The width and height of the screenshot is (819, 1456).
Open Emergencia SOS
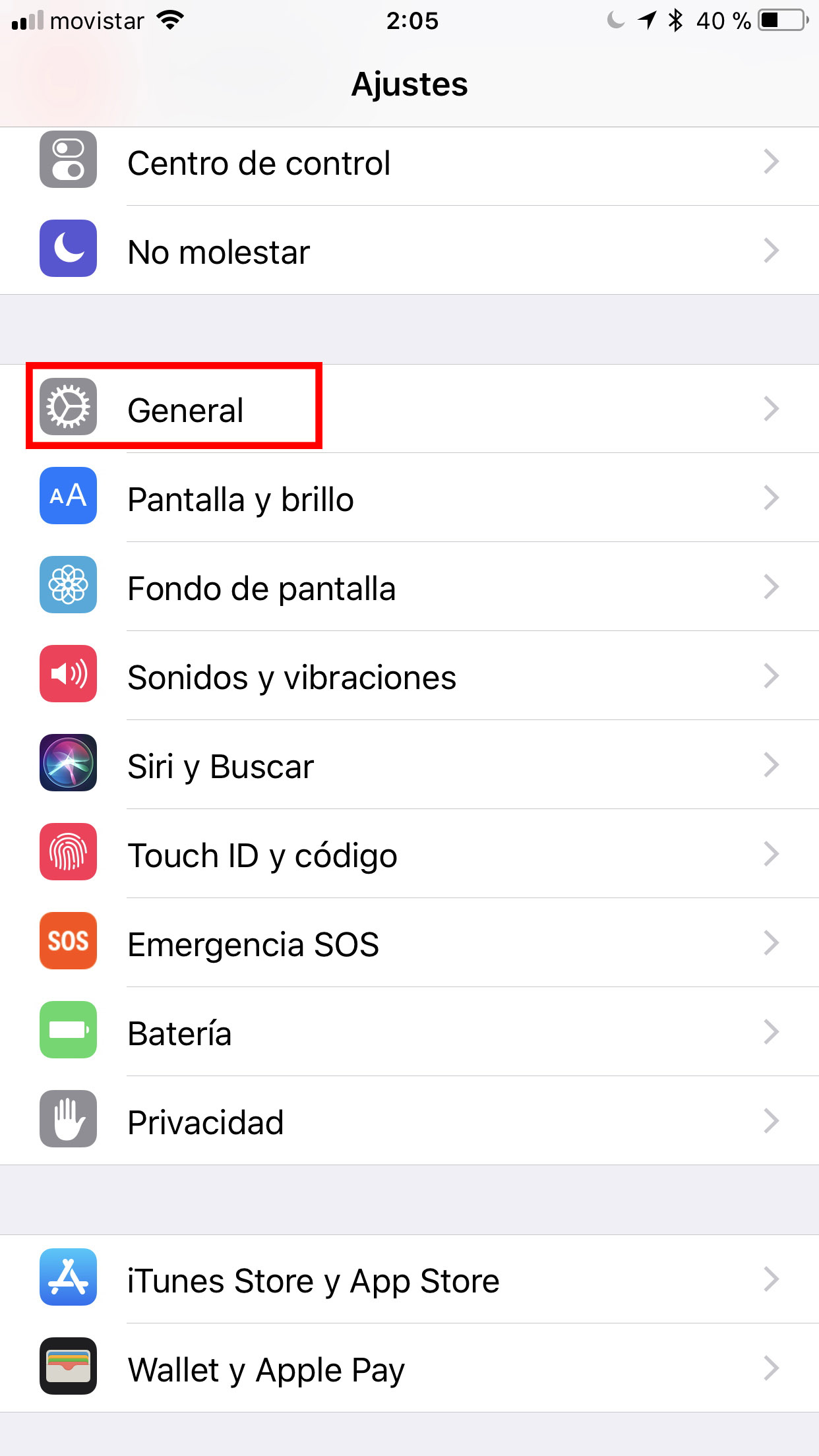coord(409,943)
